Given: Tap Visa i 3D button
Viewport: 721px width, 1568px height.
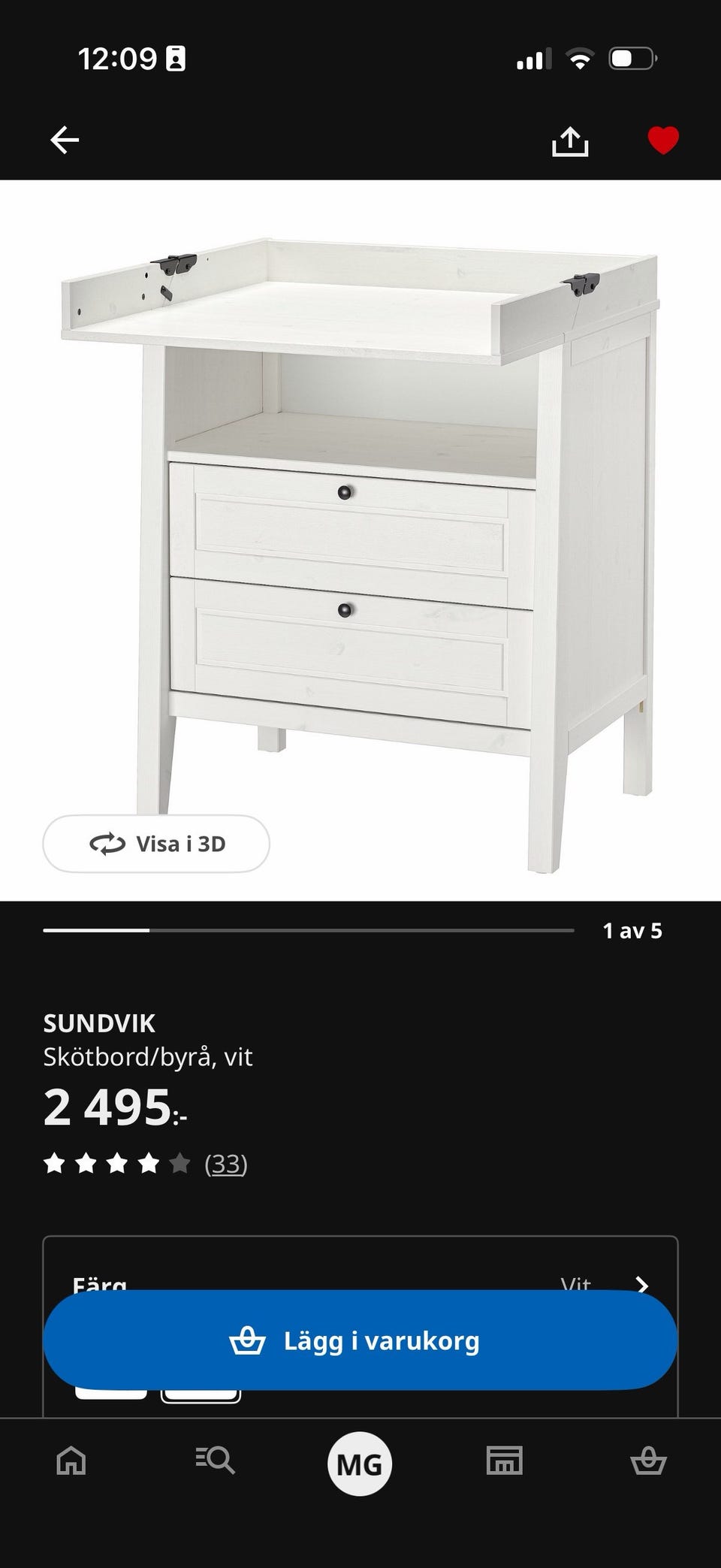Looking at the screenshot, I should click(x=156, y=844).
